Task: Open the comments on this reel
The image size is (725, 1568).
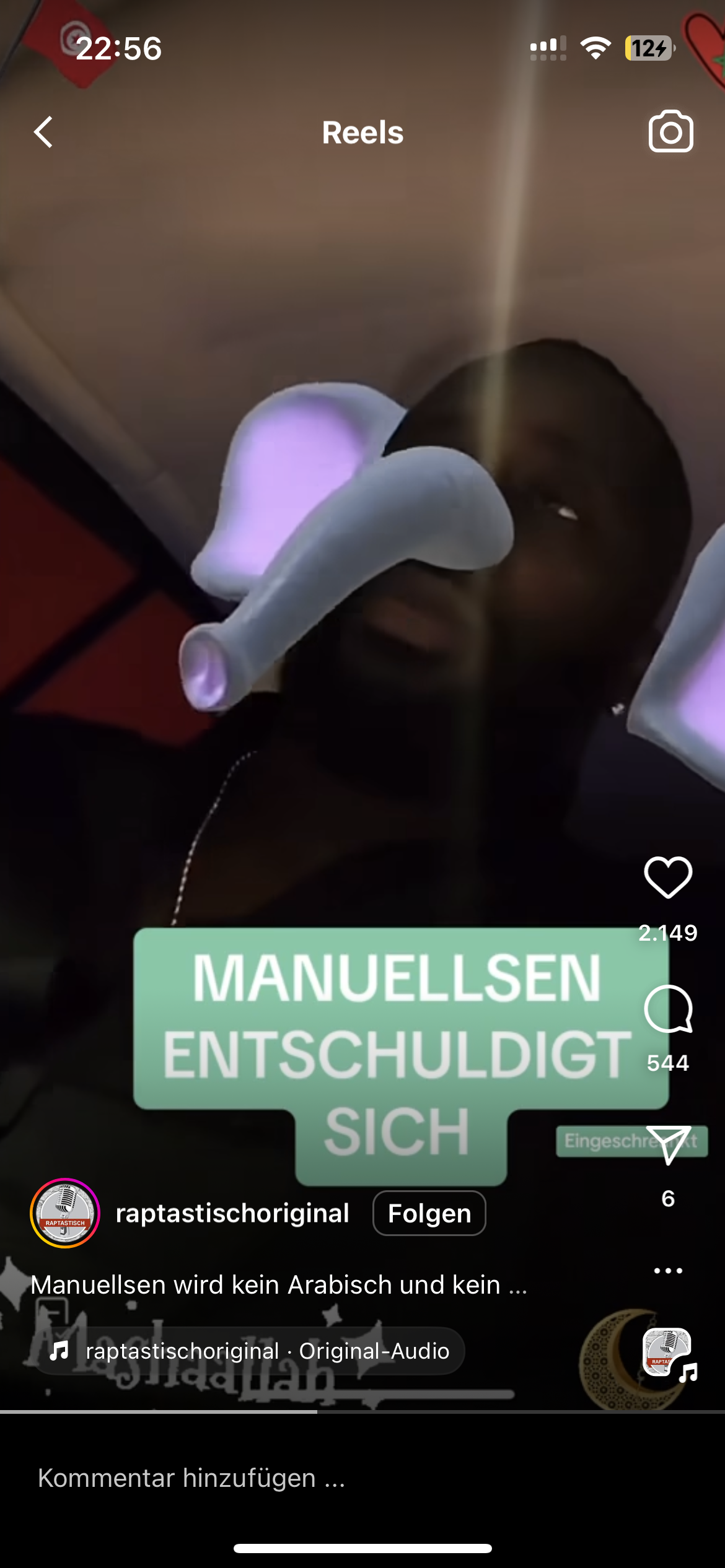Action: [668, 1009]
